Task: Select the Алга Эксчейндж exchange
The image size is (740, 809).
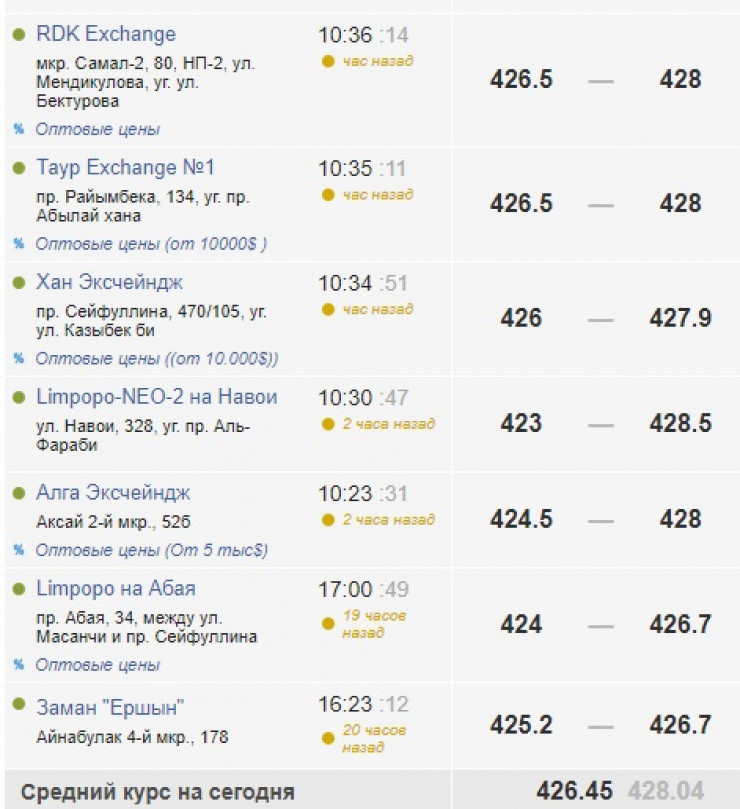Action: pyautogui.click(x=113, y=493)
